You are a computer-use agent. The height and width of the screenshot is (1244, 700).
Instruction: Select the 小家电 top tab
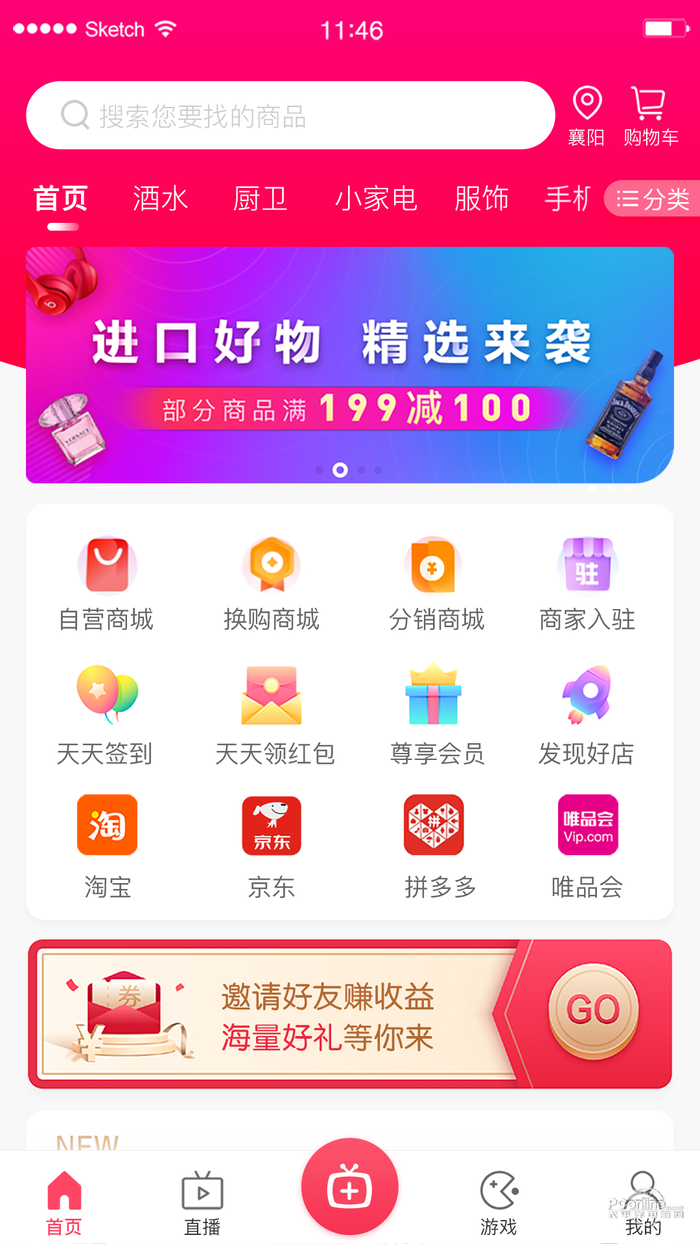[375, 199]
